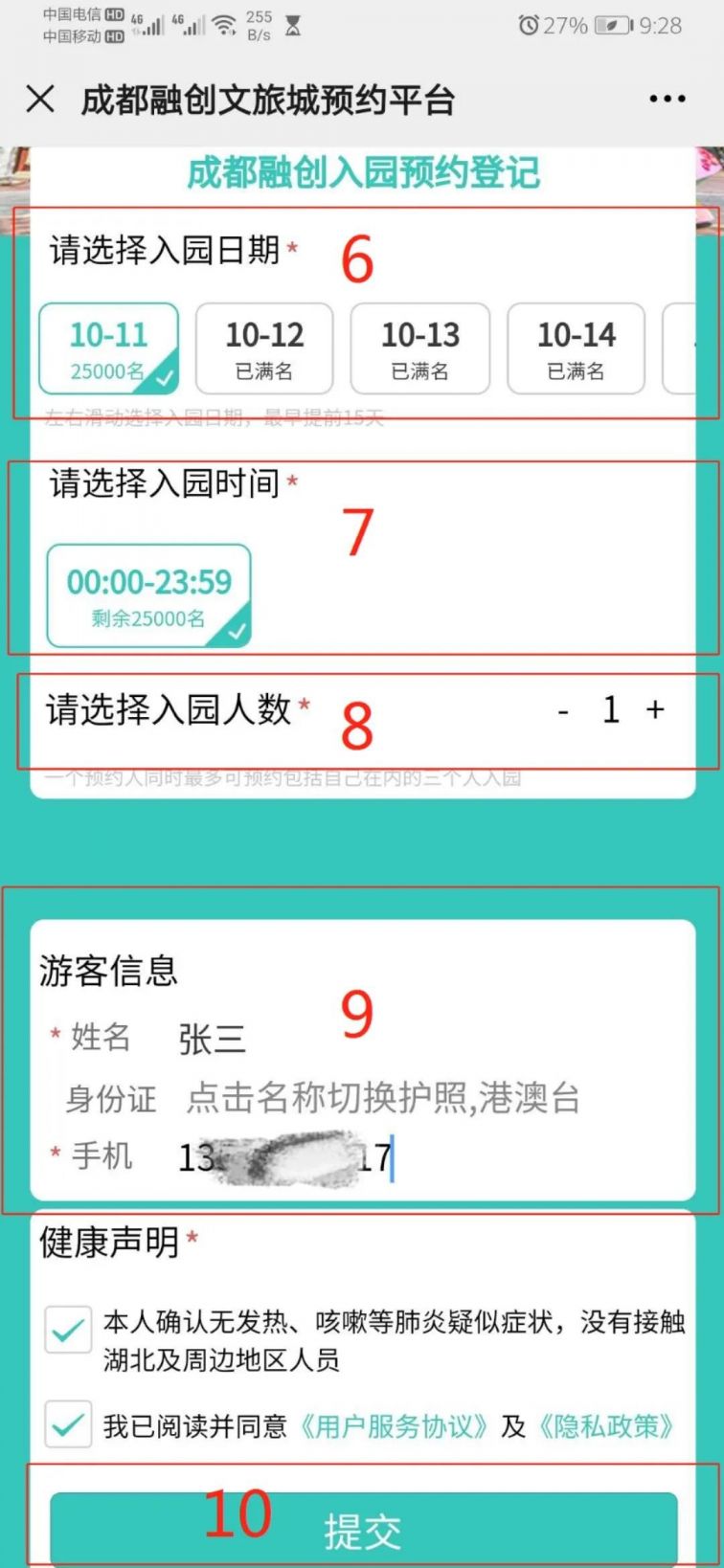The width and height of the screenshot is (724, 1568).
Task: Open the three-dot overflow menu
Action: 667,99
